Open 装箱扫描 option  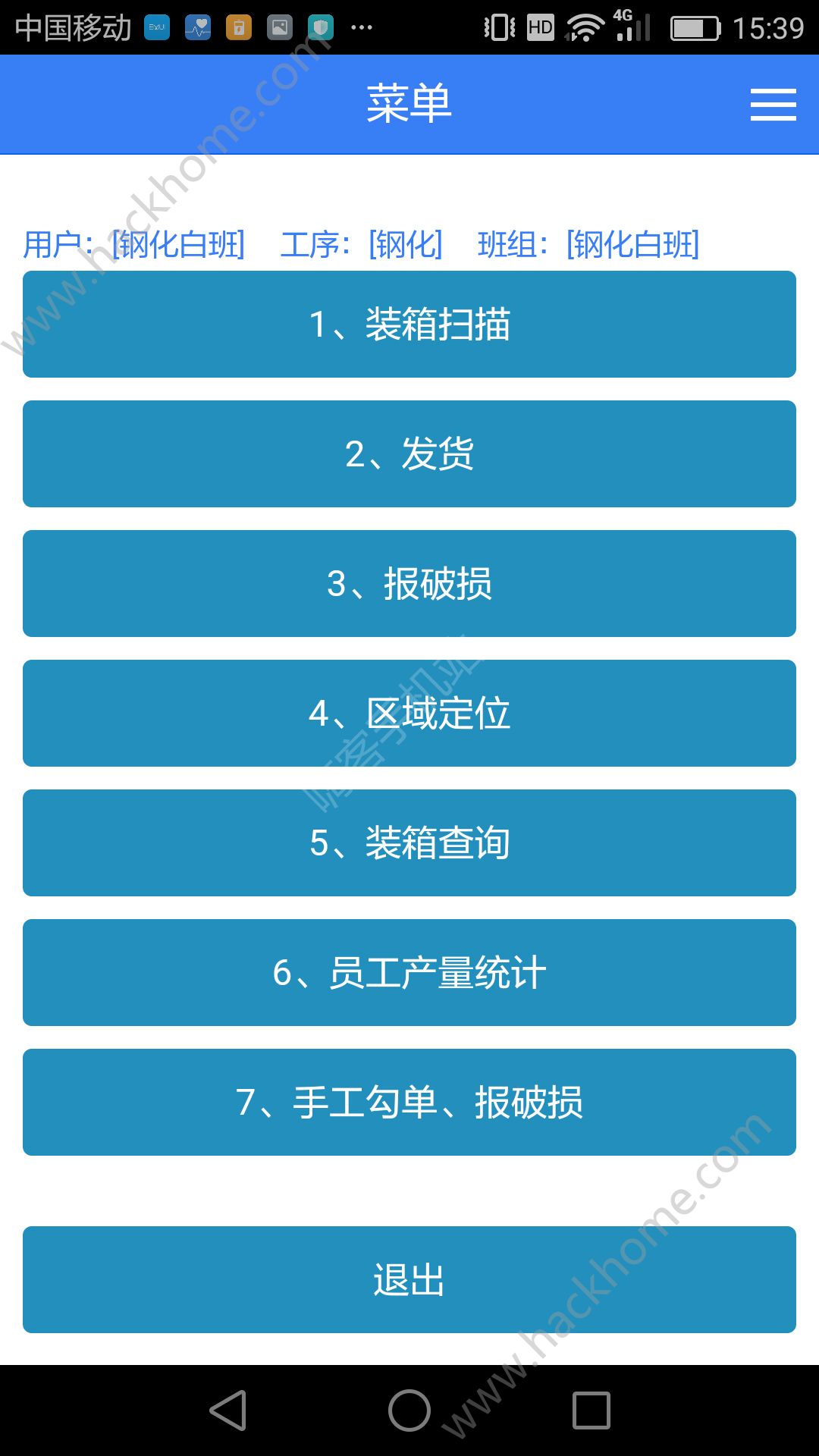tap(409, 325)
